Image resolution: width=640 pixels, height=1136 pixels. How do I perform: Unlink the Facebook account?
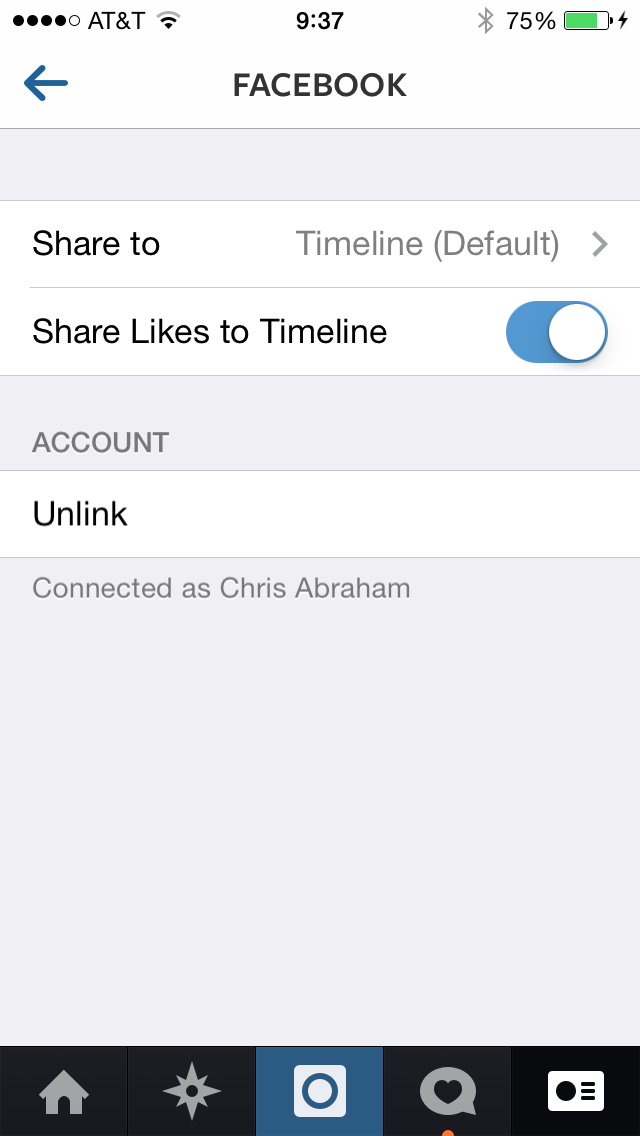click(x=80, y=514)
